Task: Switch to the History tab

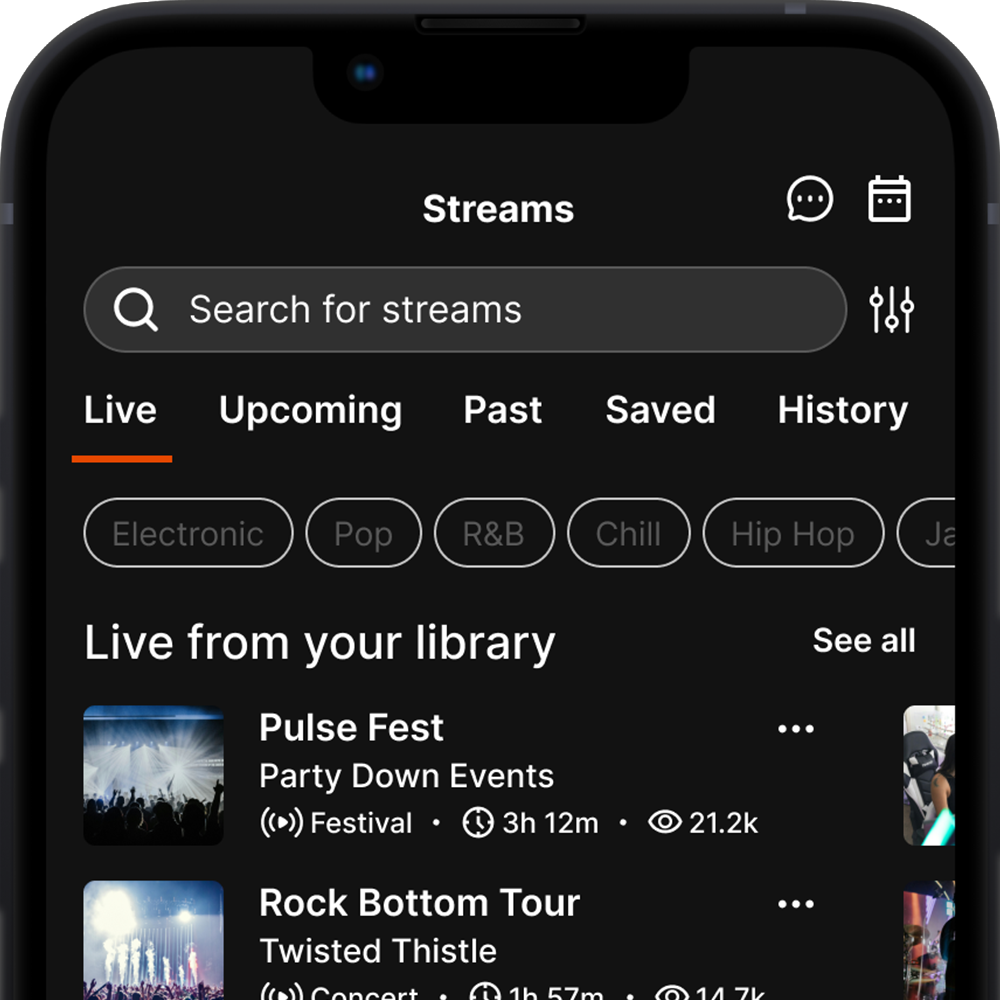Action: tap(842, 411)
